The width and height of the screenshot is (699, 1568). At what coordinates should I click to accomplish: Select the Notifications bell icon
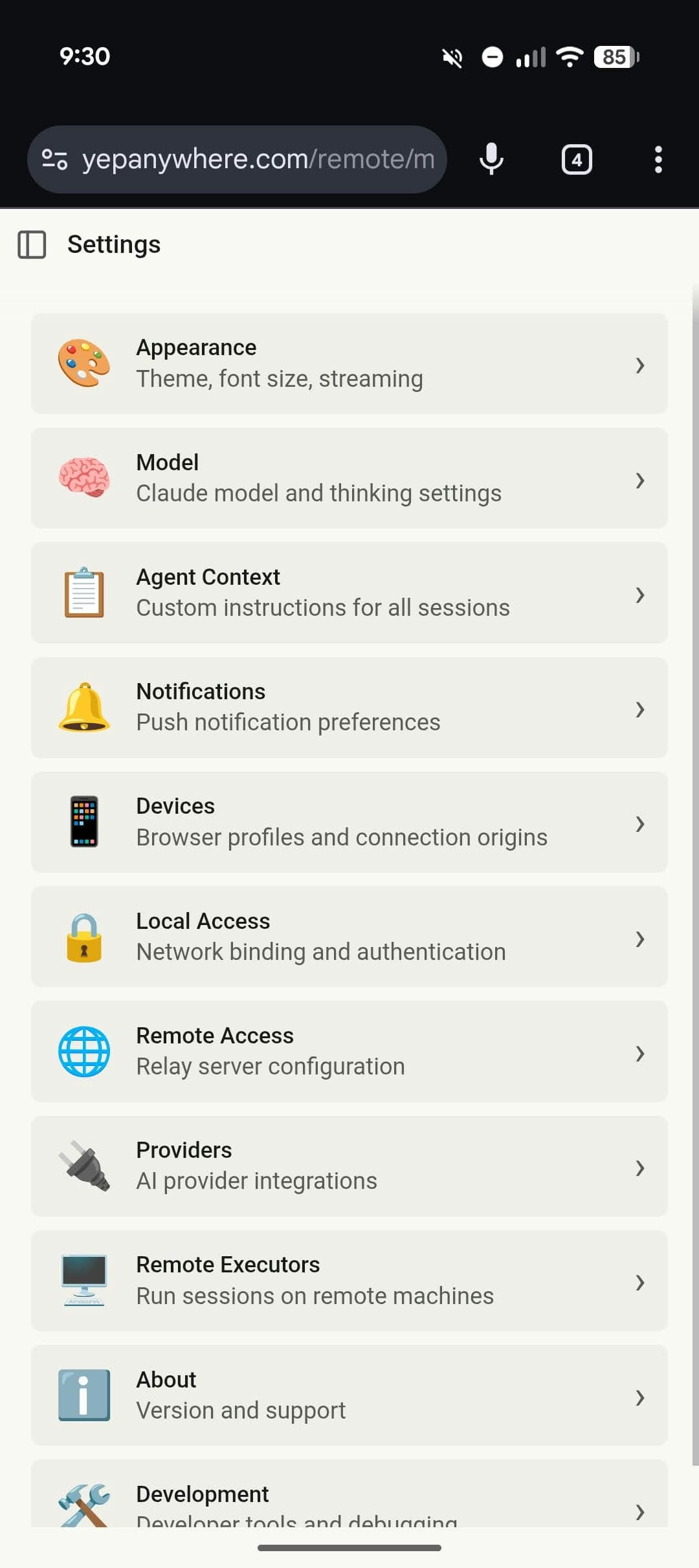tap(85, 706)
